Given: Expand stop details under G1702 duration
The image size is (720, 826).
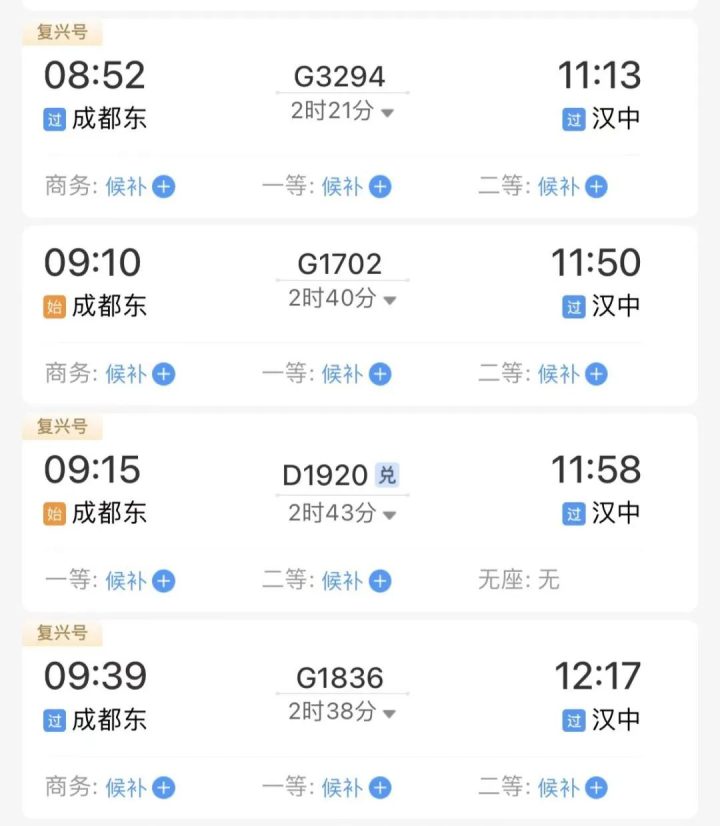Looking at the screenshot, I should [x=390, y=299].
